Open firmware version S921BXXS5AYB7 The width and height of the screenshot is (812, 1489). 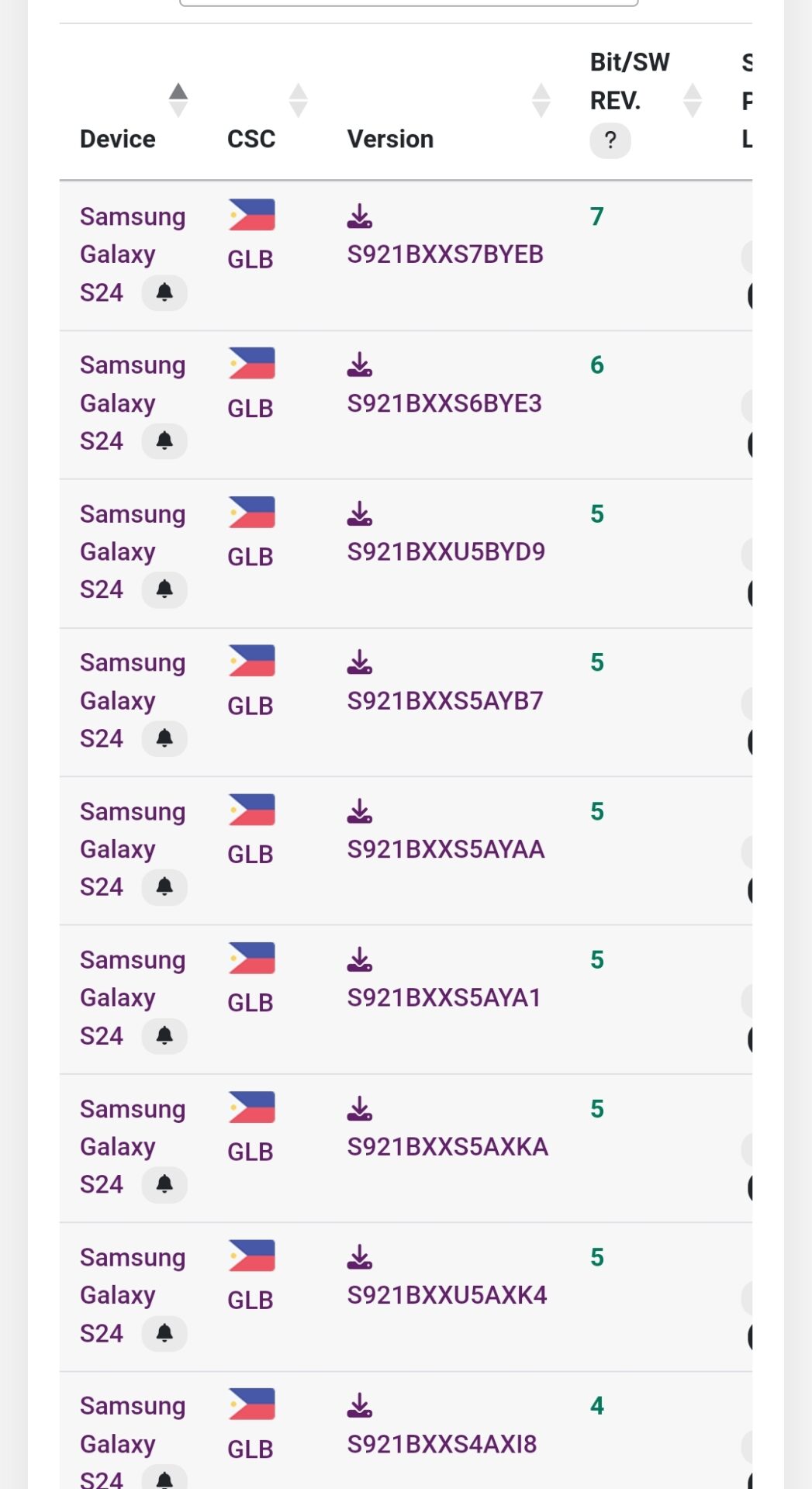[x=445, y=700]
